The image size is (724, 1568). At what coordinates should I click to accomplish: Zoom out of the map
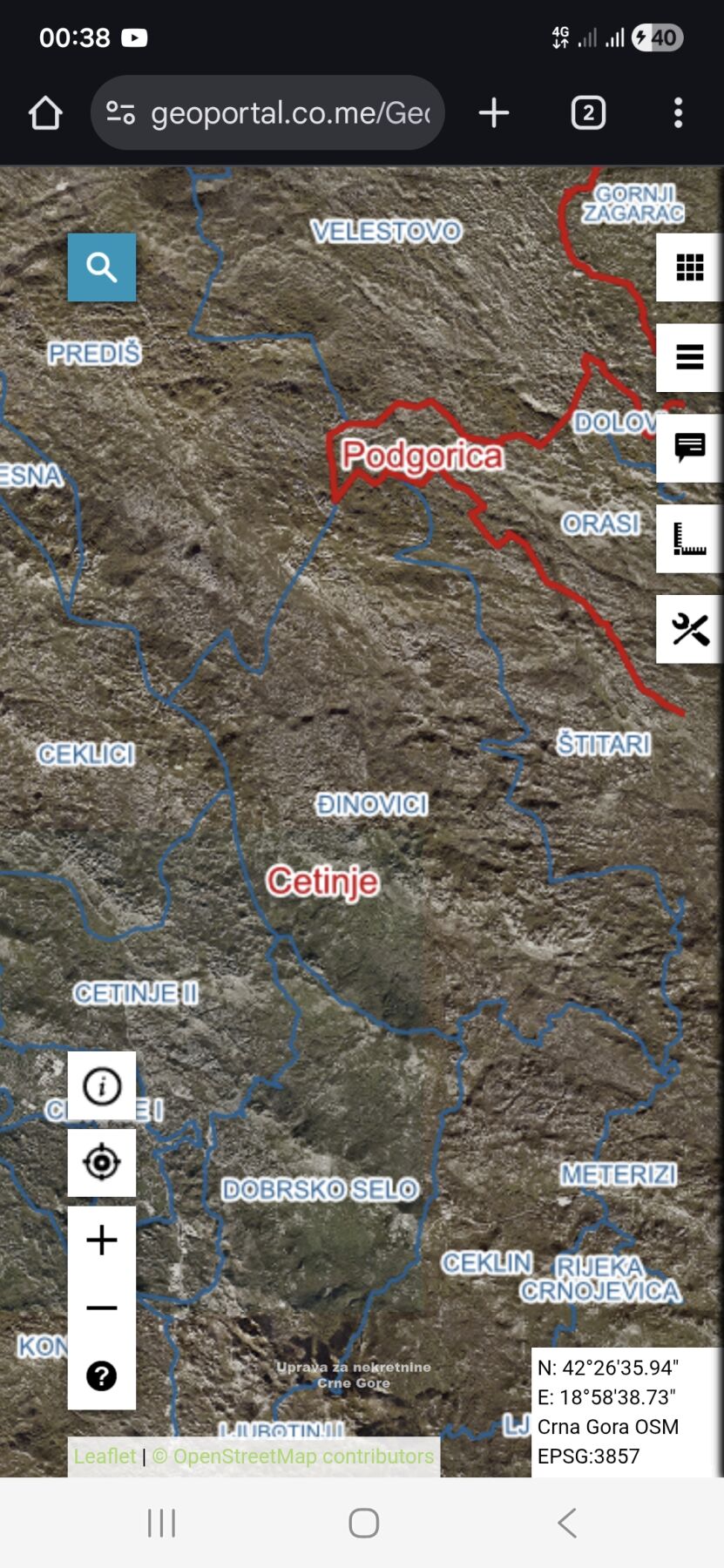click(102, 1308)
